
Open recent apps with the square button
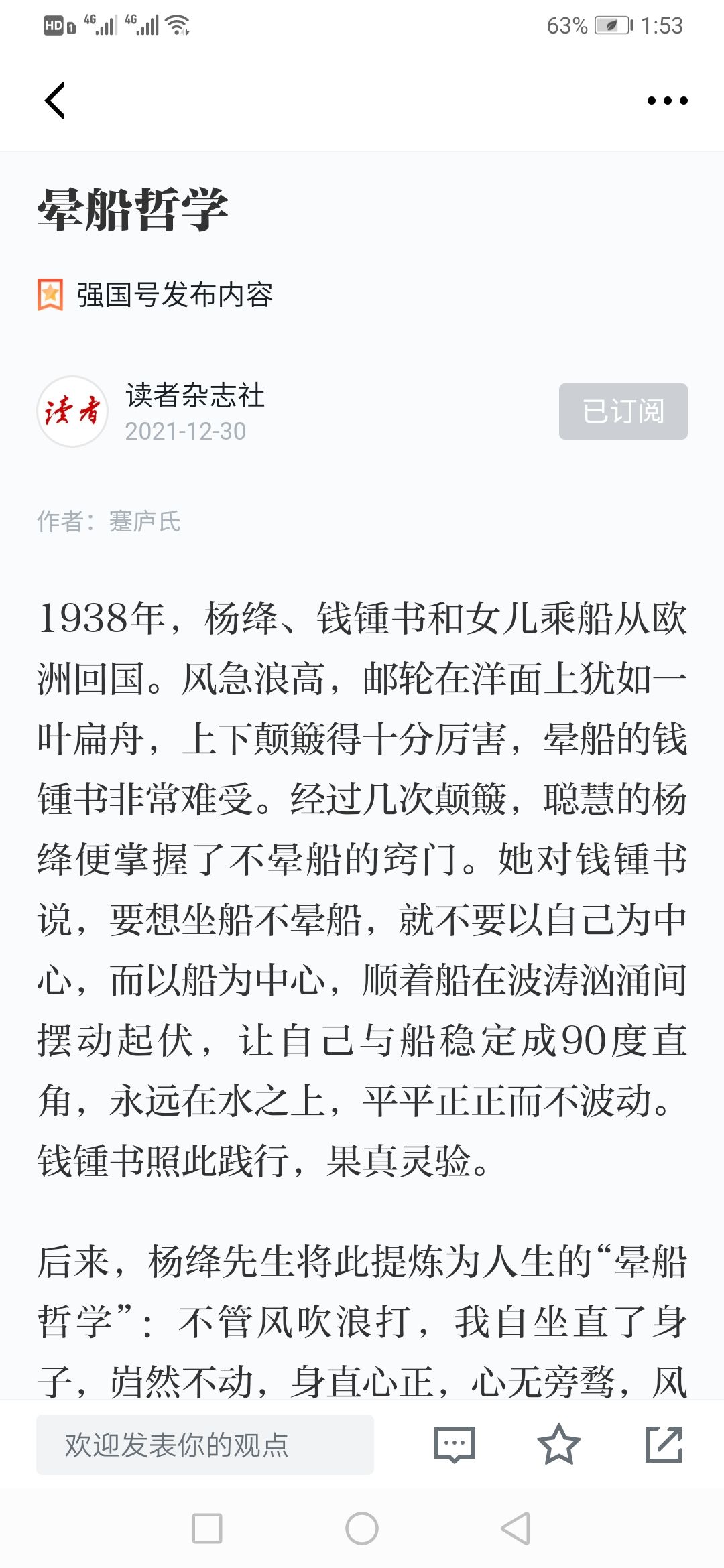coord(207,1528)
